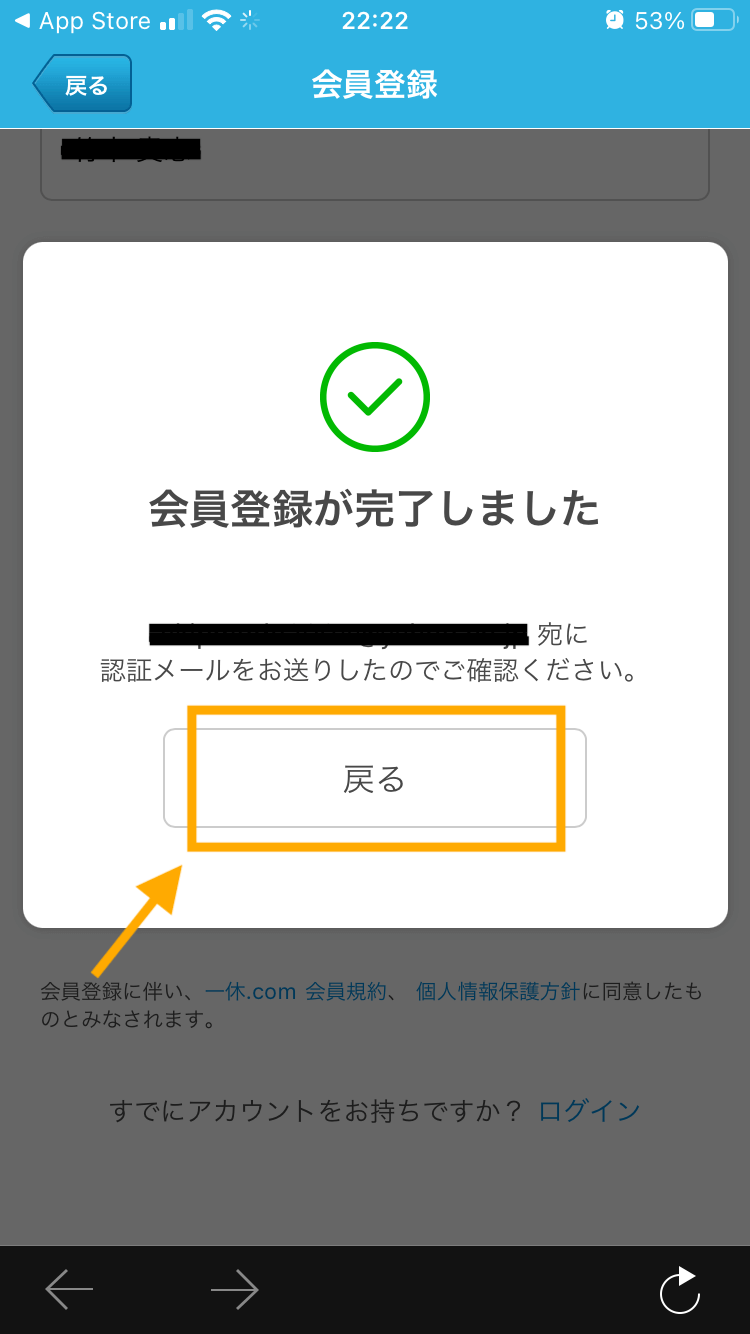
Task: Go to previous page with left arrow
Action: tap(70, 1290)
